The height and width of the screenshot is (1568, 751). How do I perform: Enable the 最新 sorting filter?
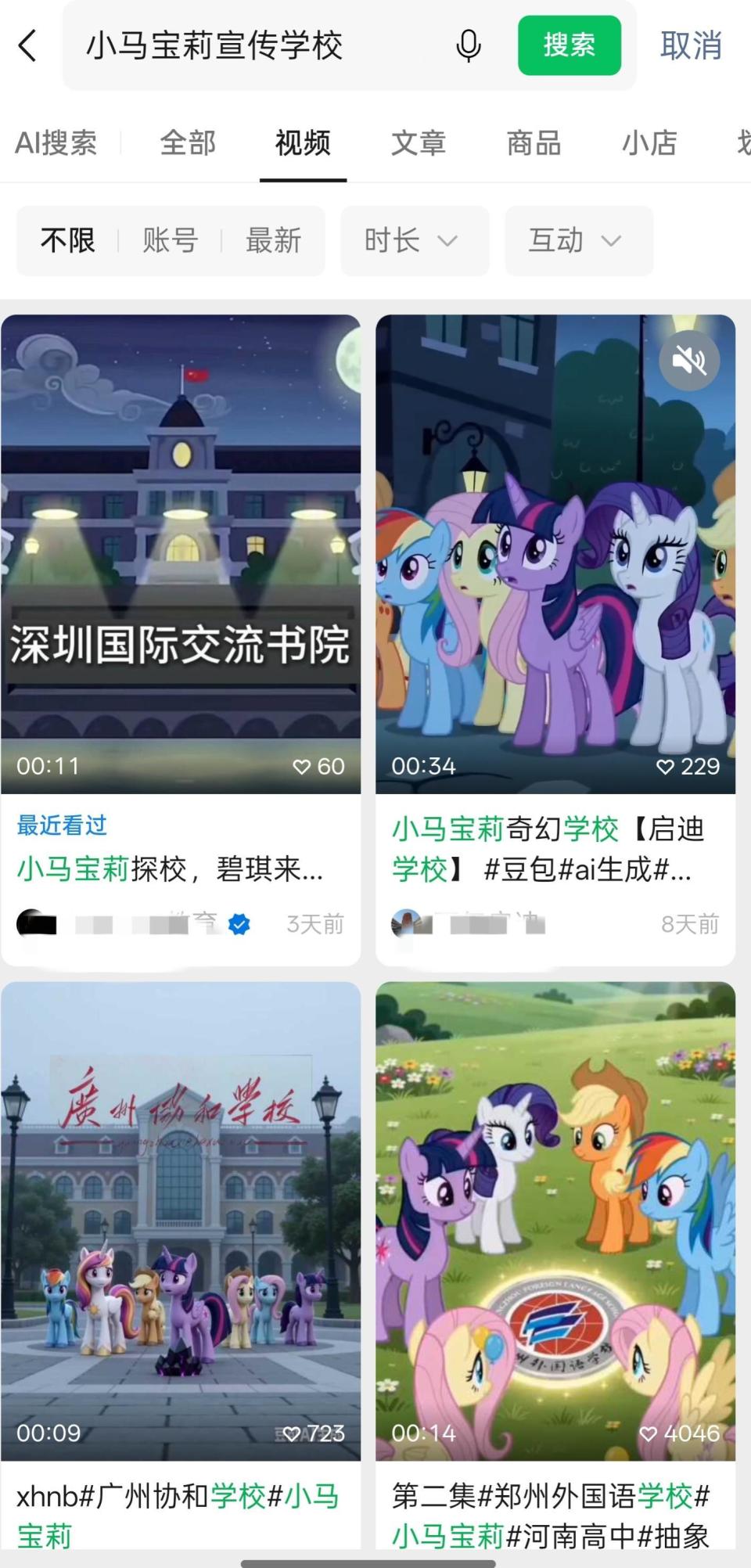coord(274,241)
